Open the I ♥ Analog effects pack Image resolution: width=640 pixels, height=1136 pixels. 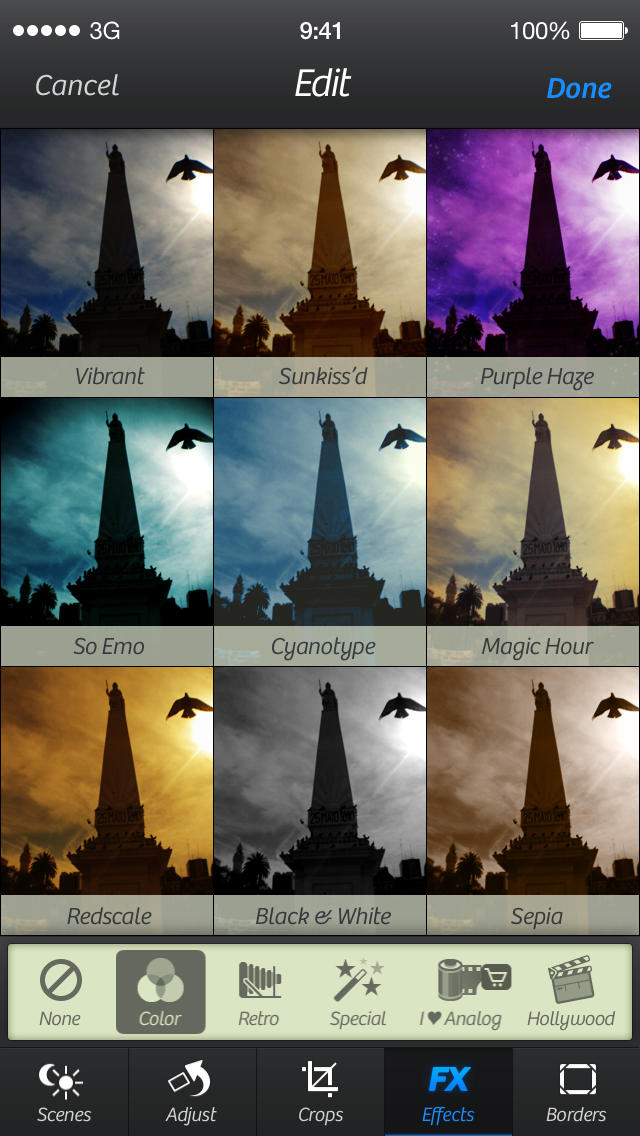pos(460,992)
